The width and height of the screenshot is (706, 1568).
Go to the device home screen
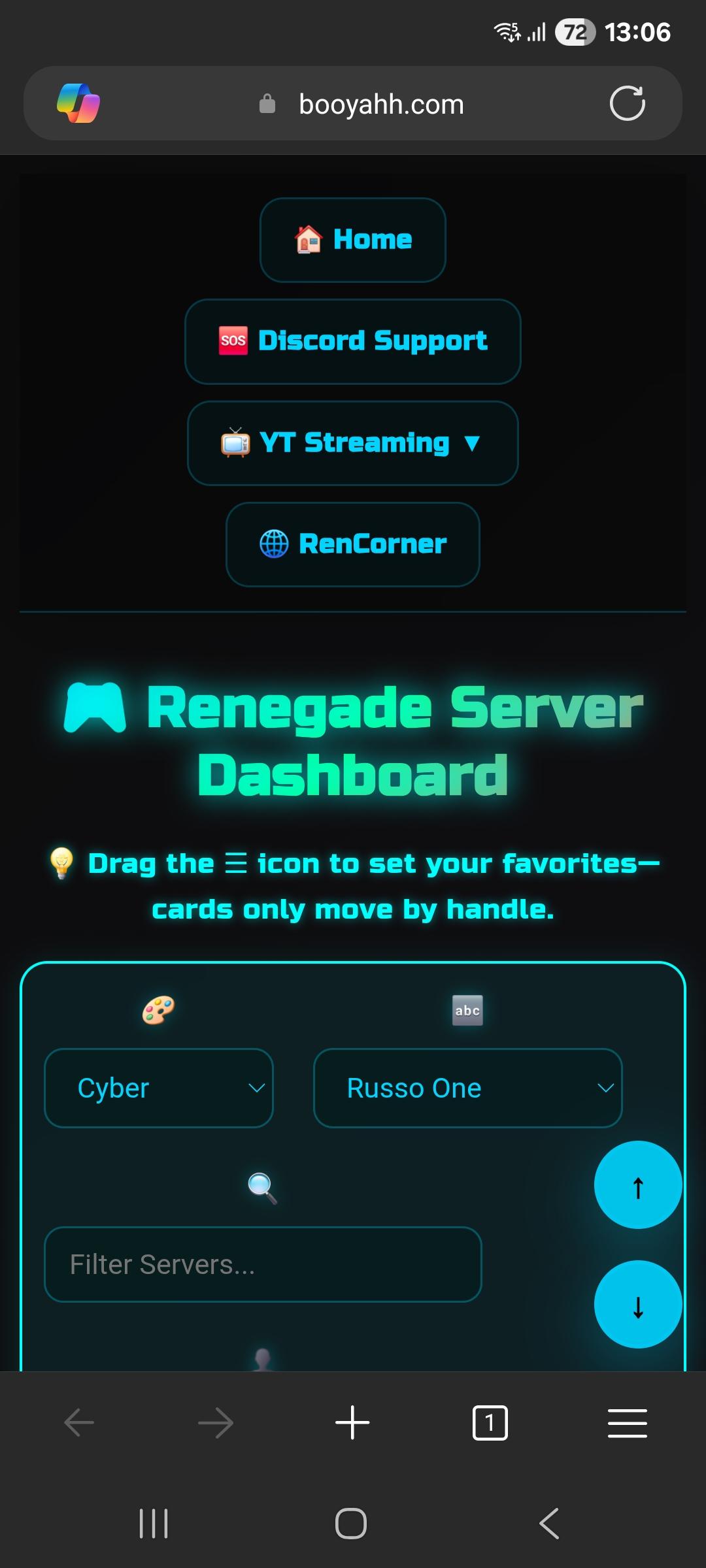pos(351,1524)
